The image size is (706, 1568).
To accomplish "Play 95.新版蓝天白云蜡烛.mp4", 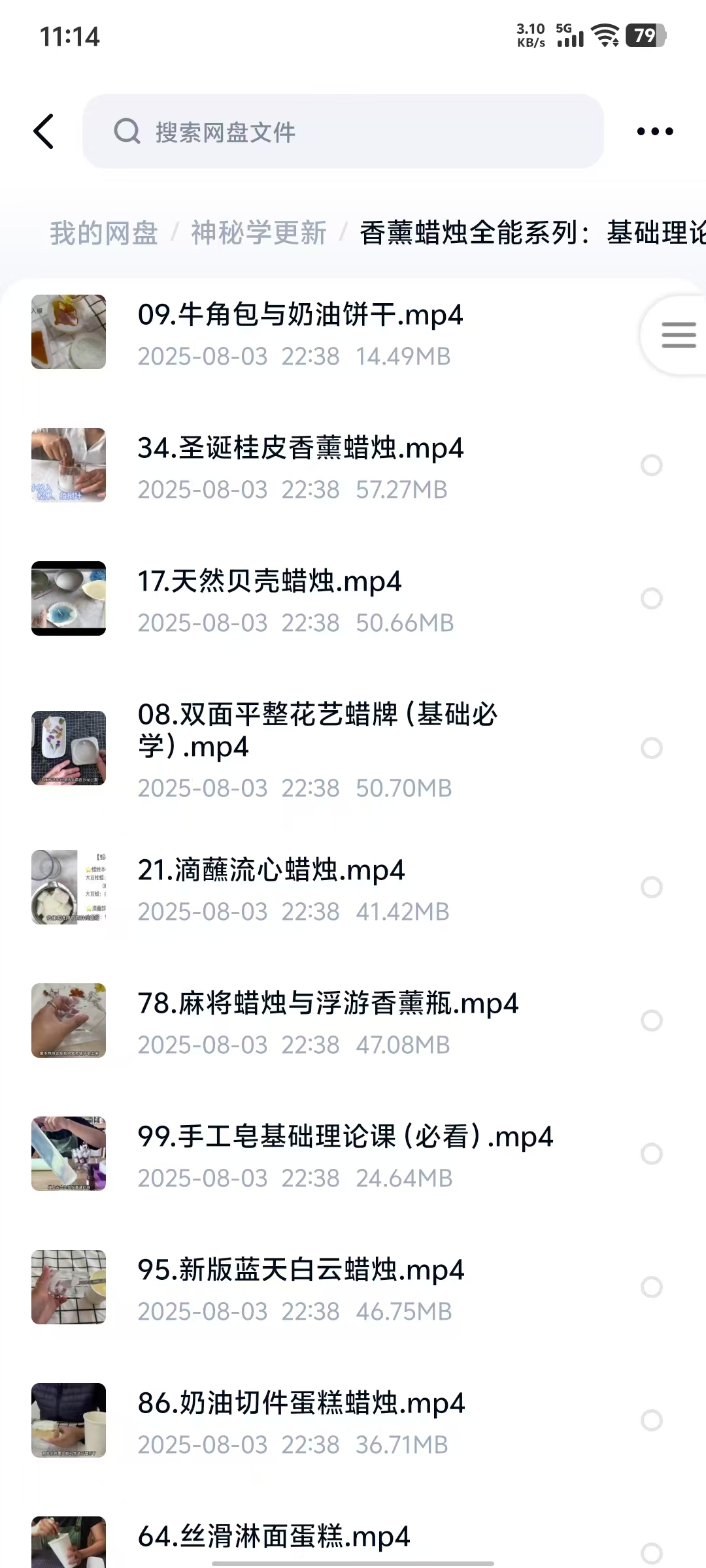I will (300, 1270).
